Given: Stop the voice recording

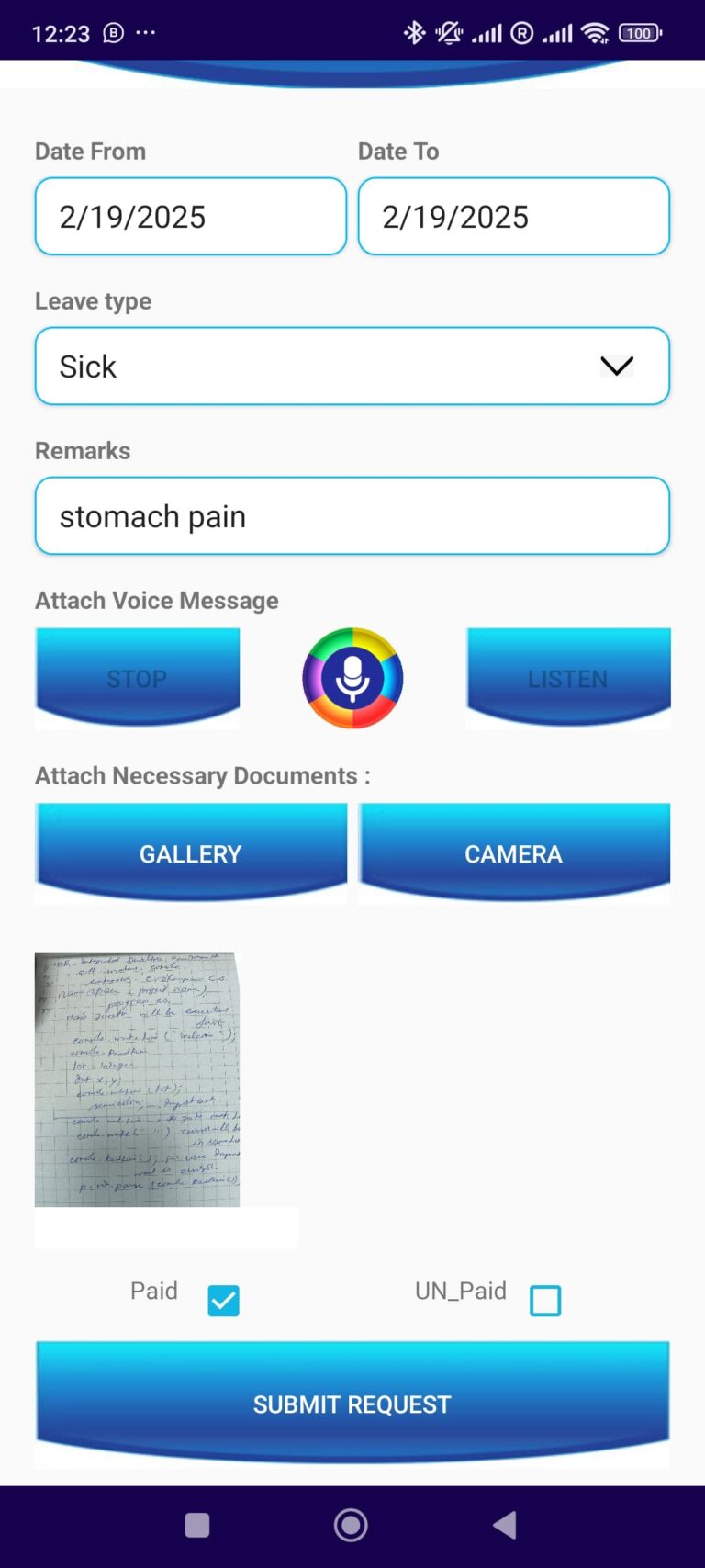Looking at the screenshot, I should [137, 678].
